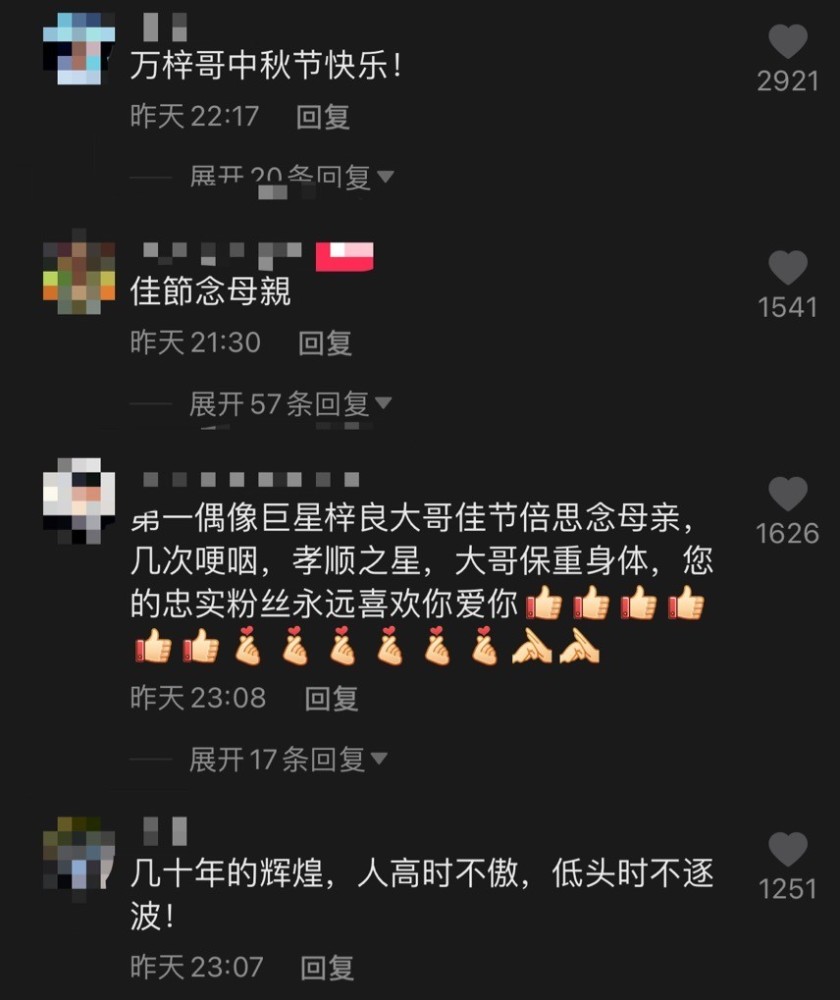
Task: Reply to the comment posted at 23:07
Action: (x=327, y=967)
